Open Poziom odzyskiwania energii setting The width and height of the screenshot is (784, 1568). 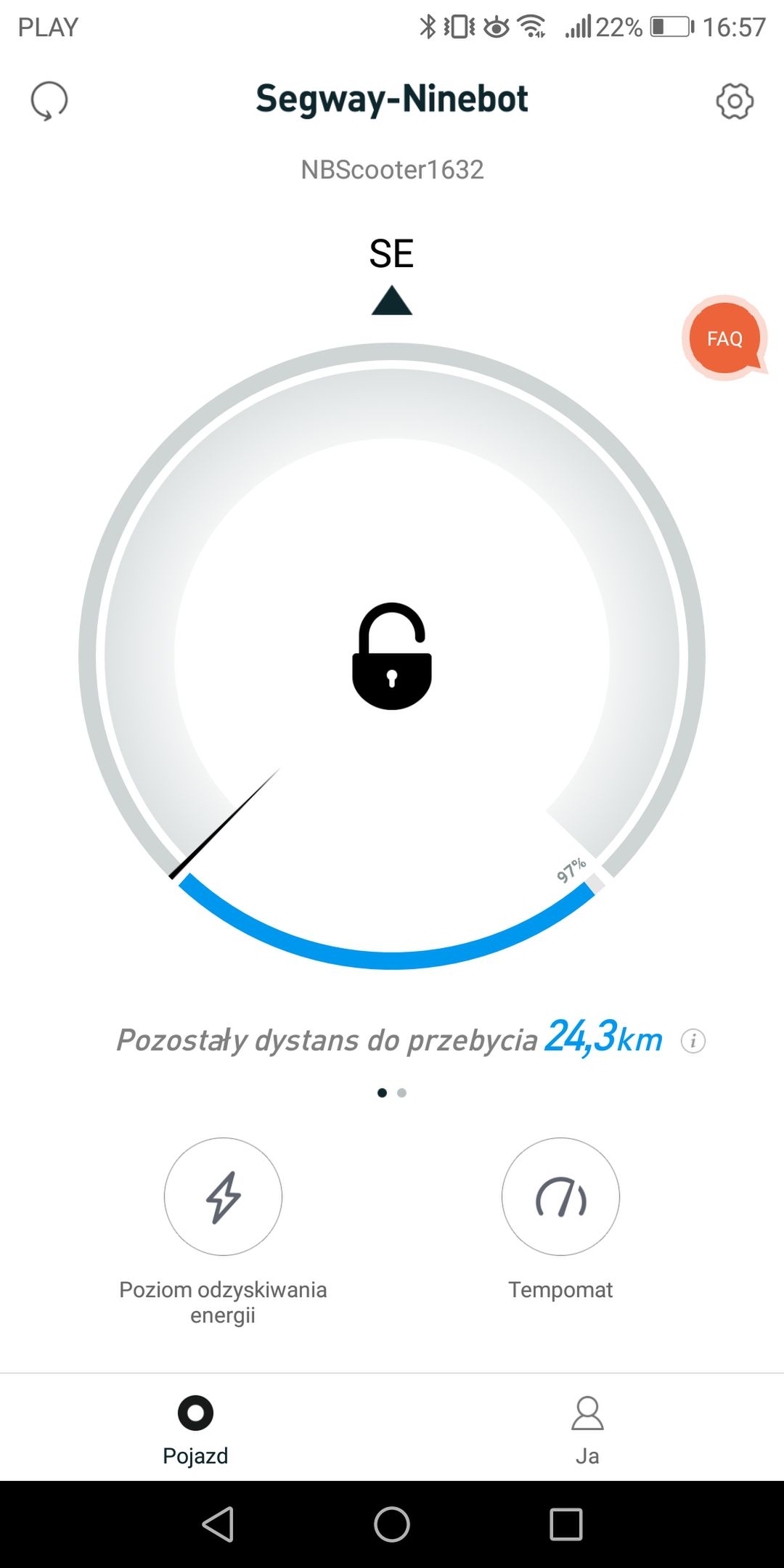(x=223, y=1196)
